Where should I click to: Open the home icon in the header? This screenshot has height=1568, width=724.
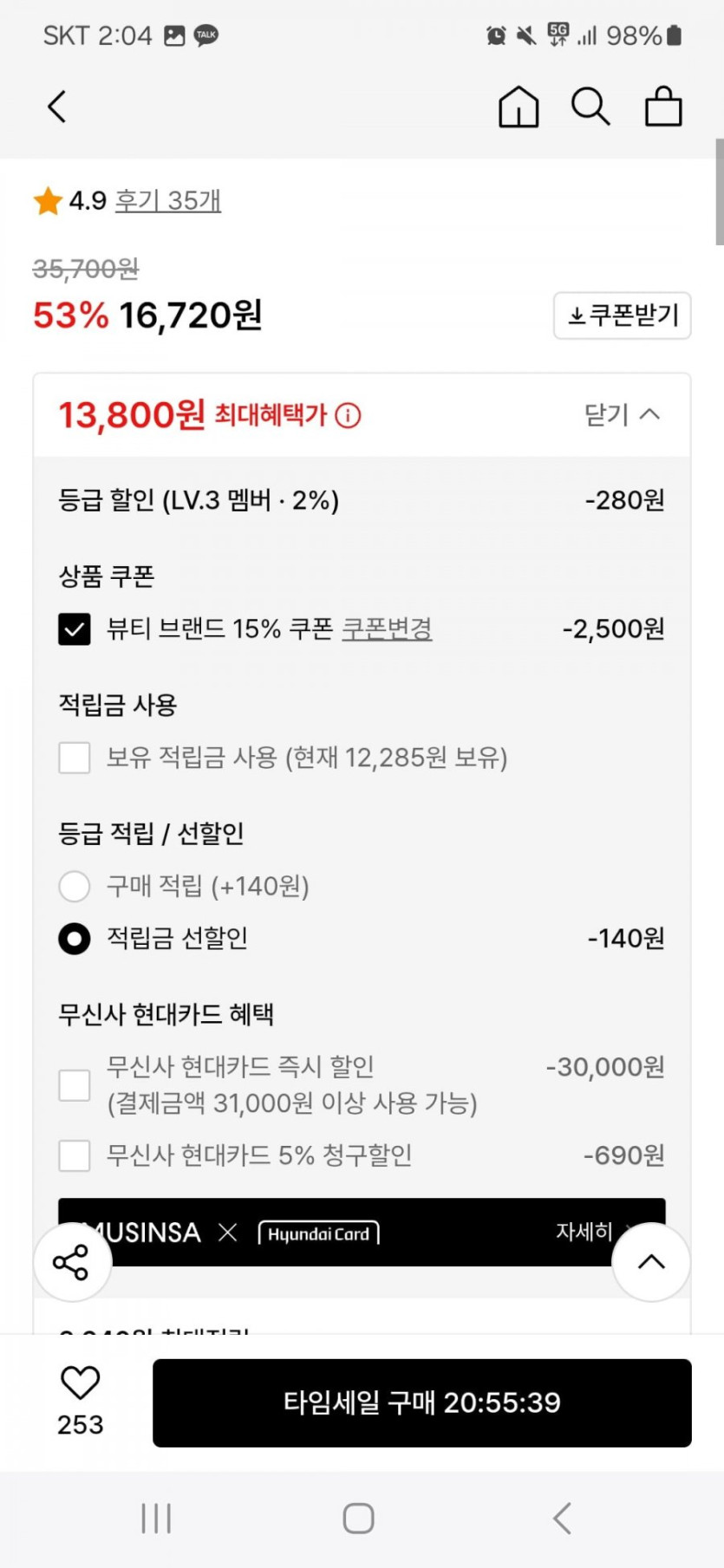(519, 107)
